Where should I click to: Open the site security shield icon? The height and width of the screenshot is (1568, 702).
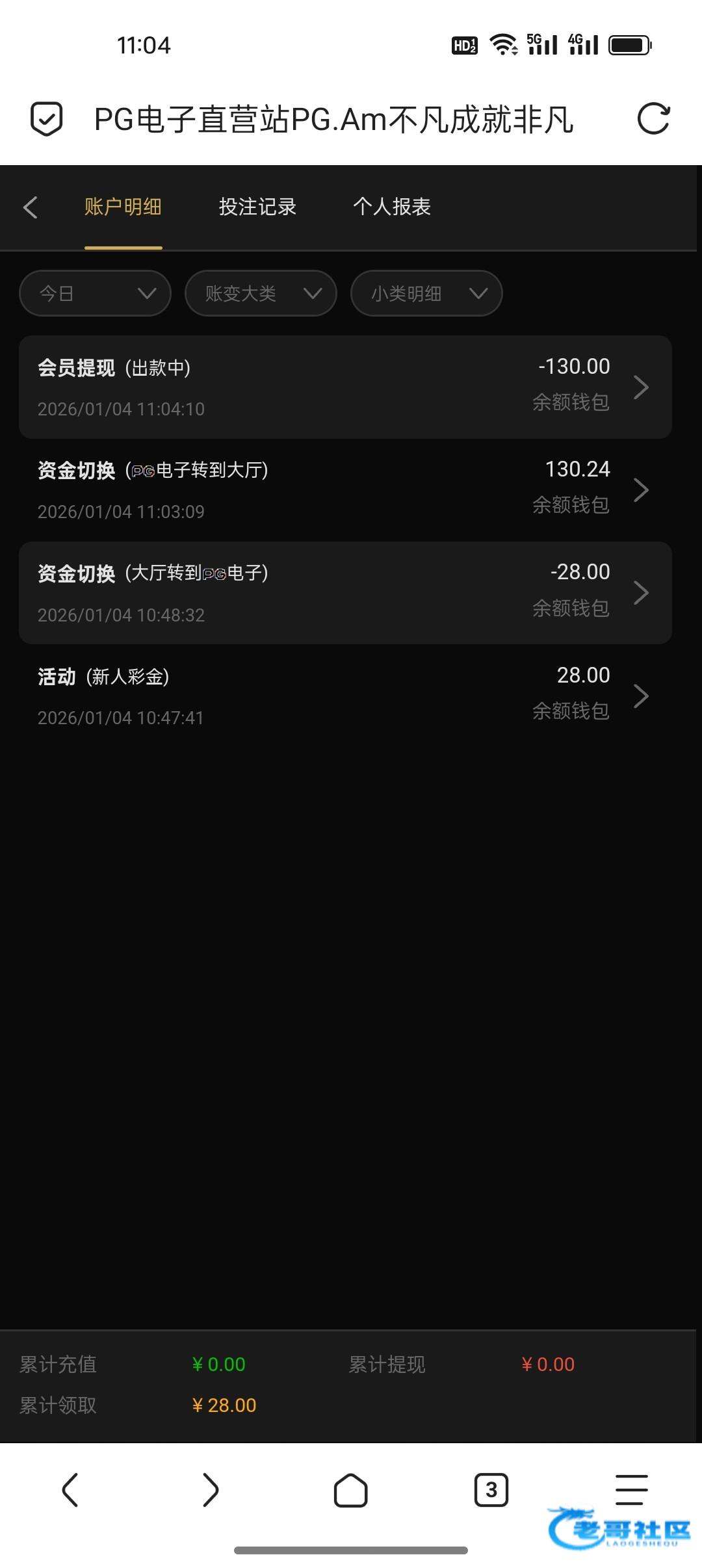(x=47, y=119)
